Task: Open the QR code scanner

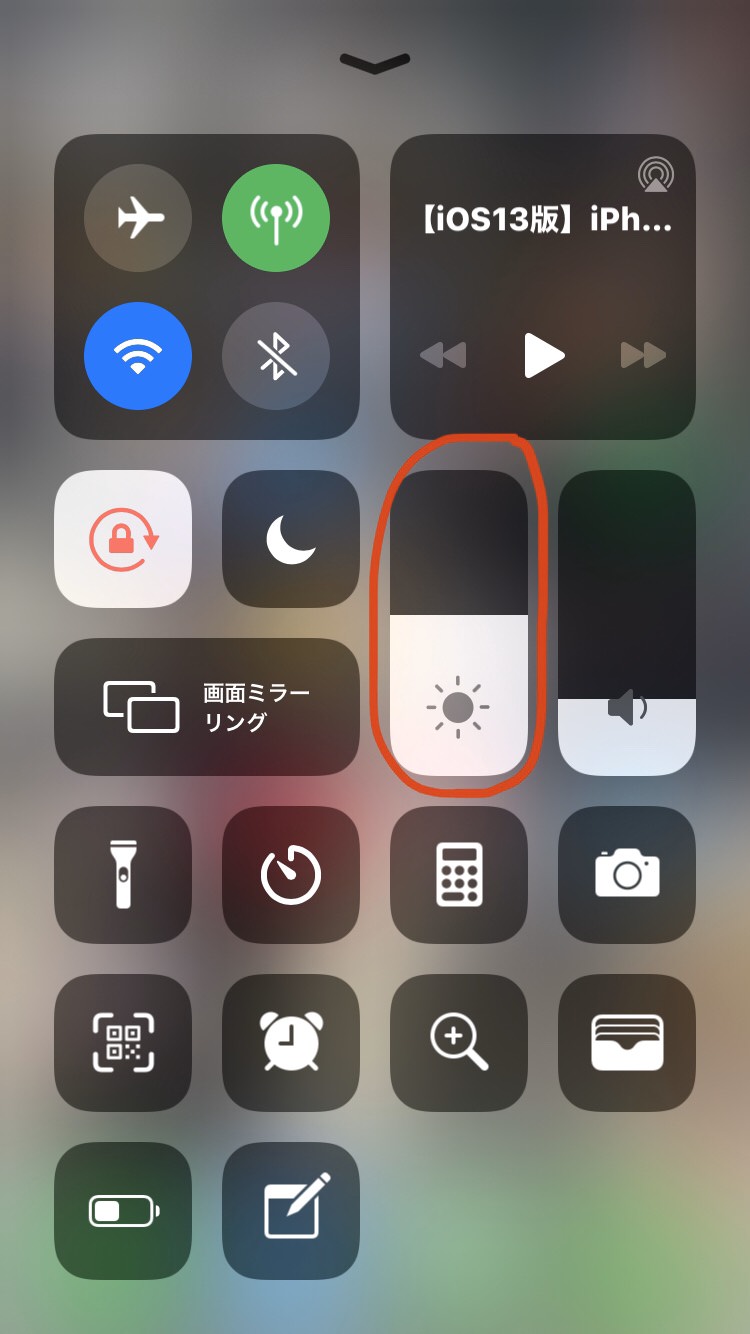Action: (123, 1043)
